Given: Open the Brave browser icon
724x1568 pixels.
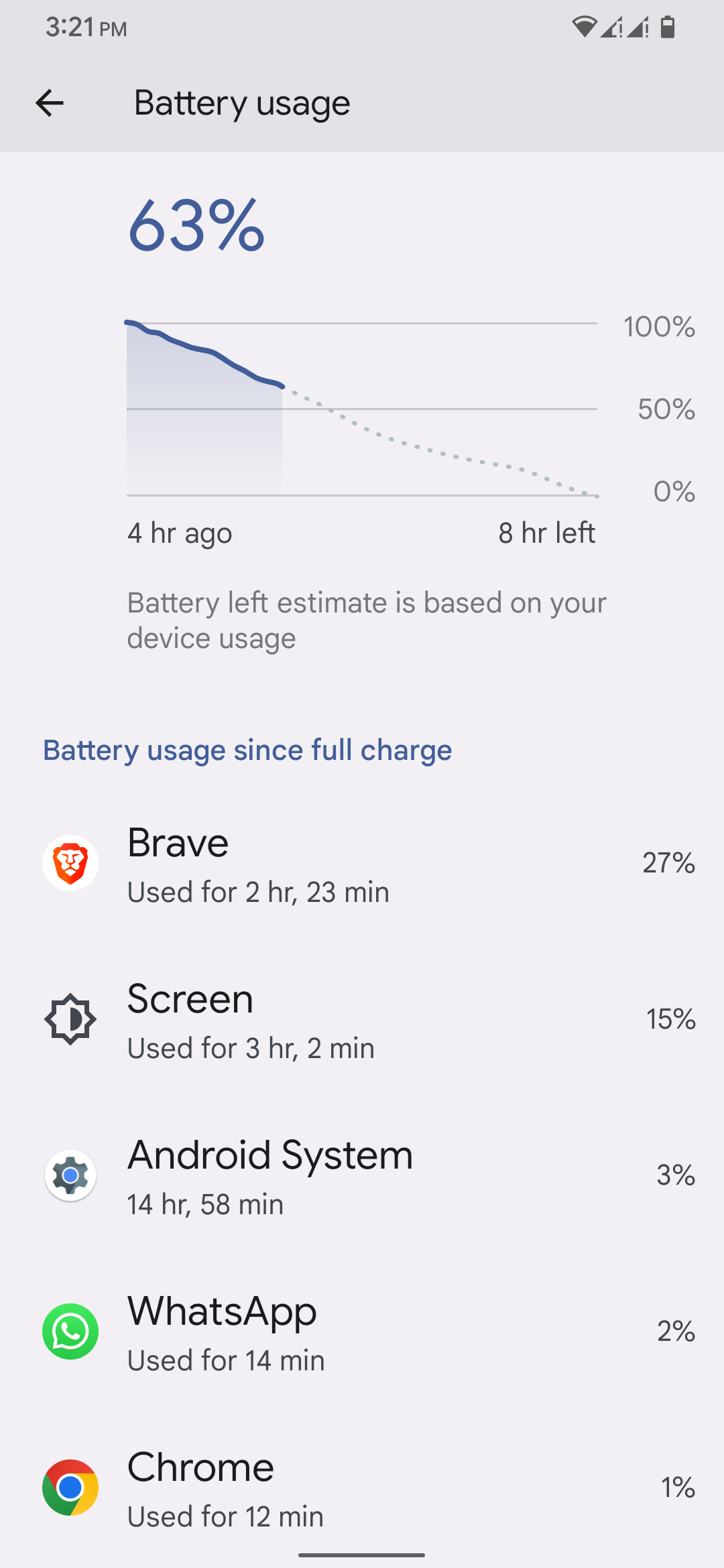Looking at the screenshot, I should (70, 863).
